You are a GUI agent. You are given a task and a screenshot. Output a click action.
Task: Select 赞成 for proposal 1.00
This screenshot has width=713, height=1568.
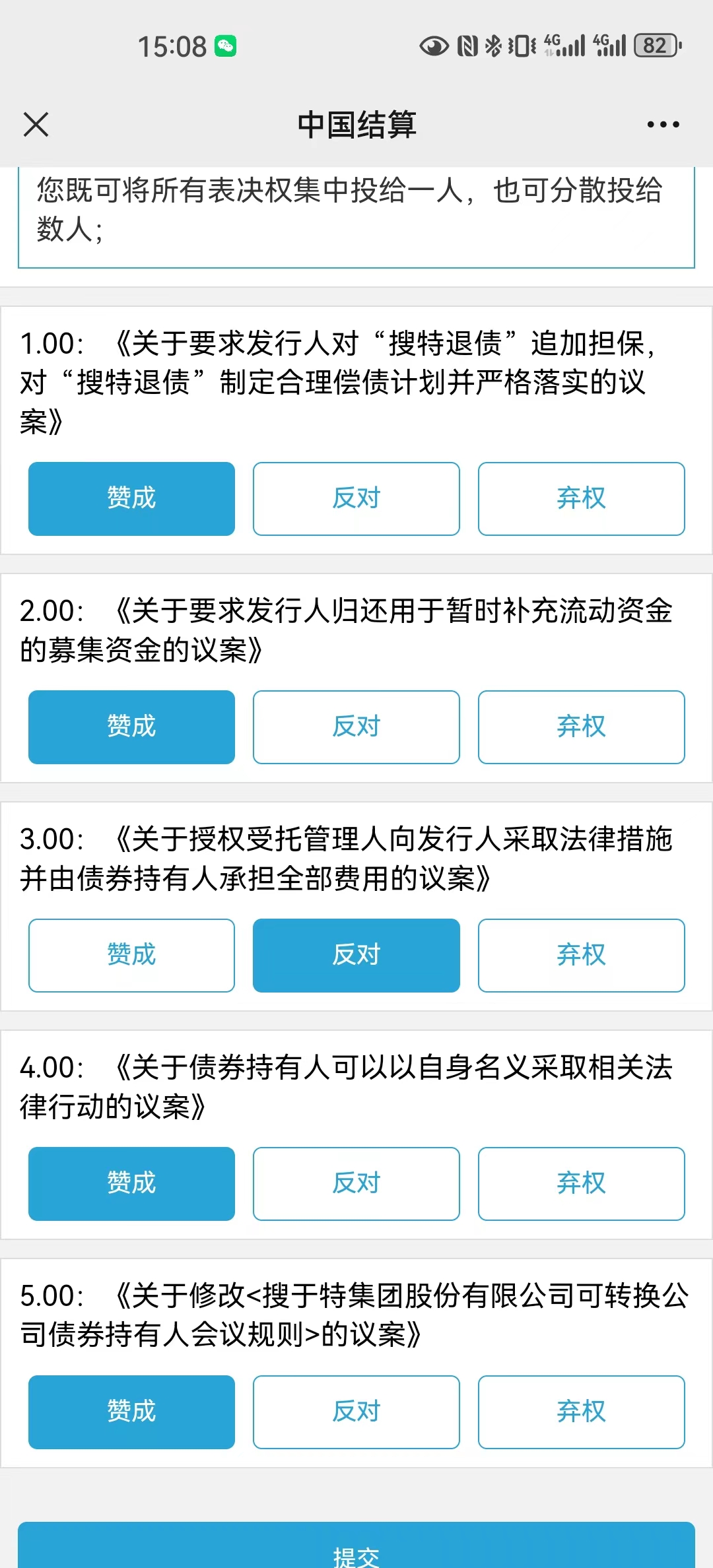point(131,498)
